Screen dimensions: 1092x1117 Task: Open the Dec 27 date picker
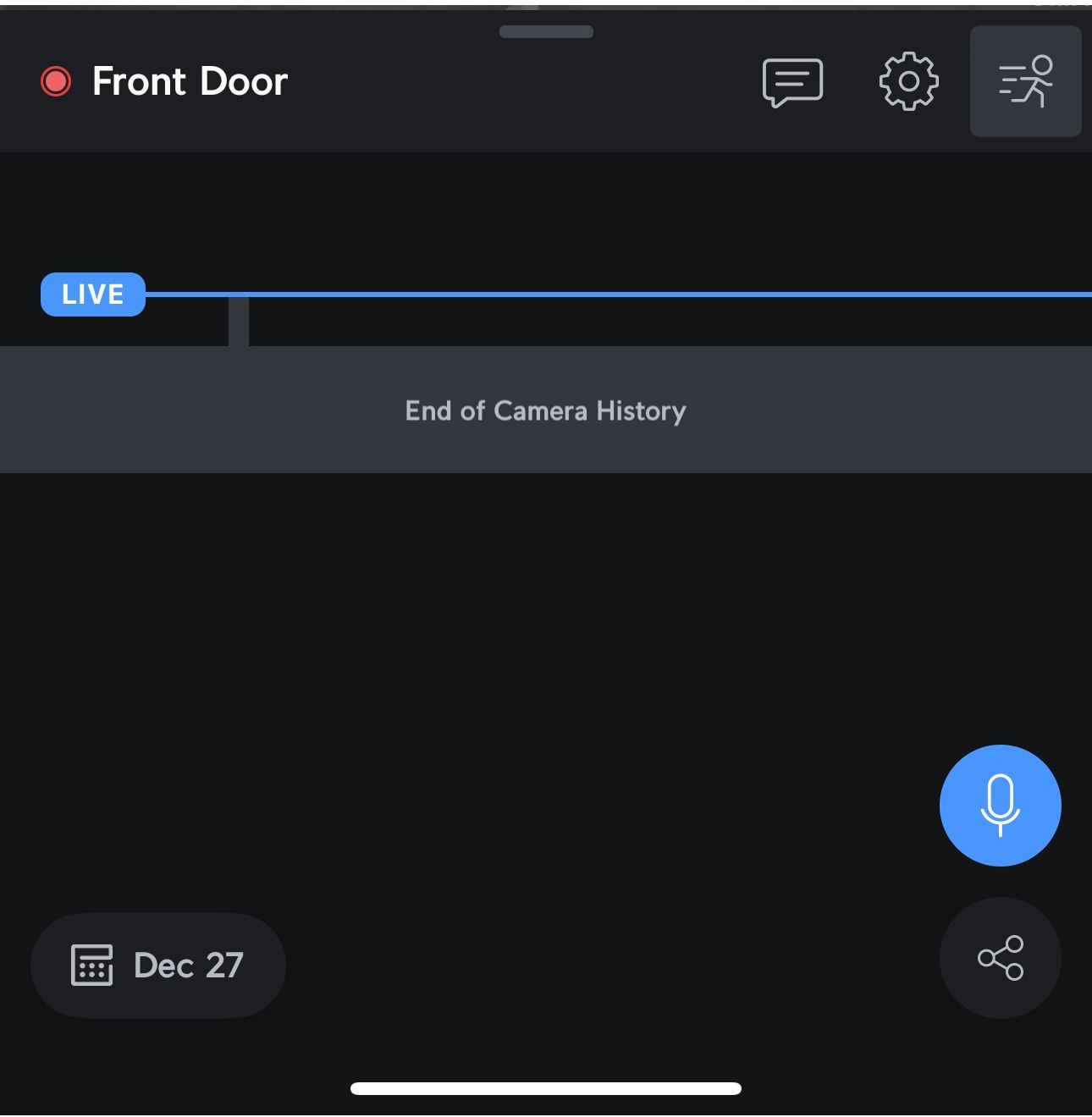coord(158,965)
